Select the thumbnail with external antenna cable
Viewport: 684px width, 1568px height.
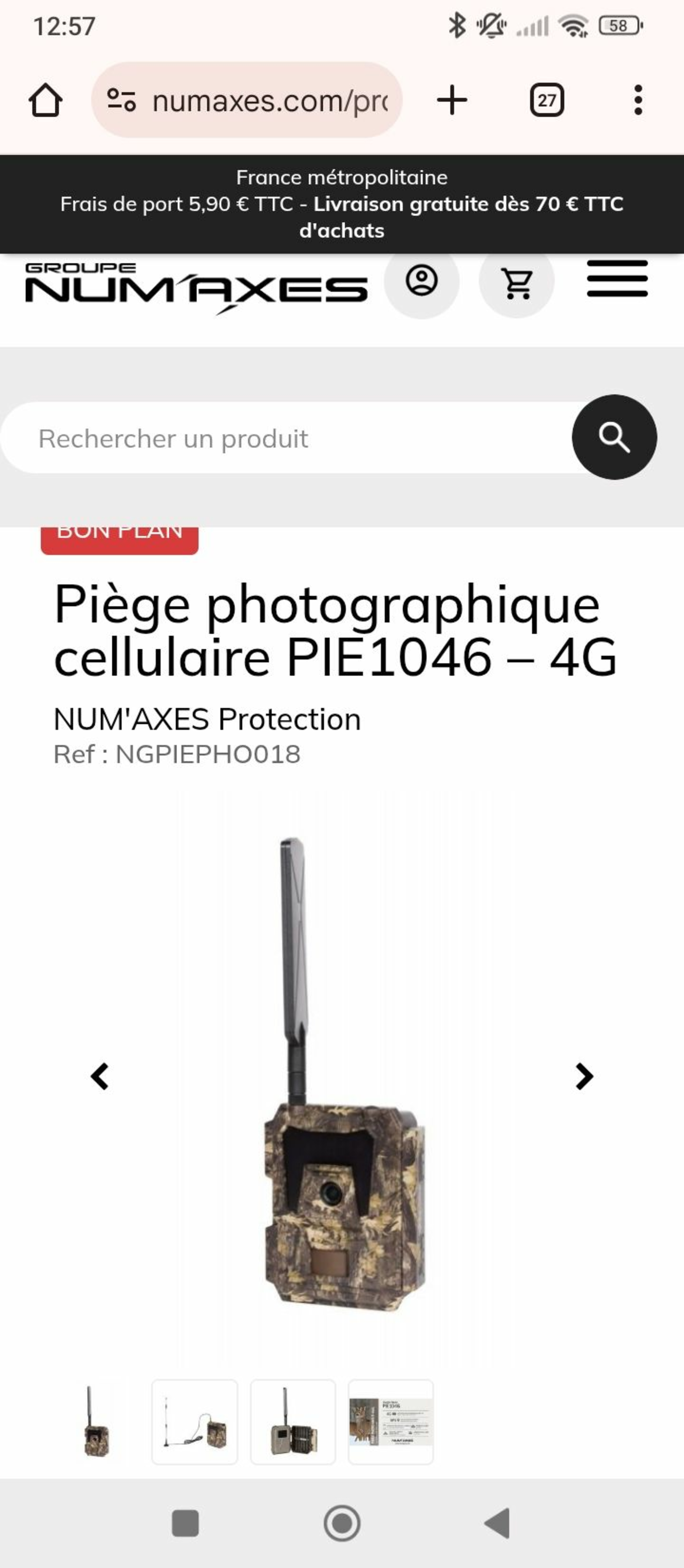tap(195, 1422)
